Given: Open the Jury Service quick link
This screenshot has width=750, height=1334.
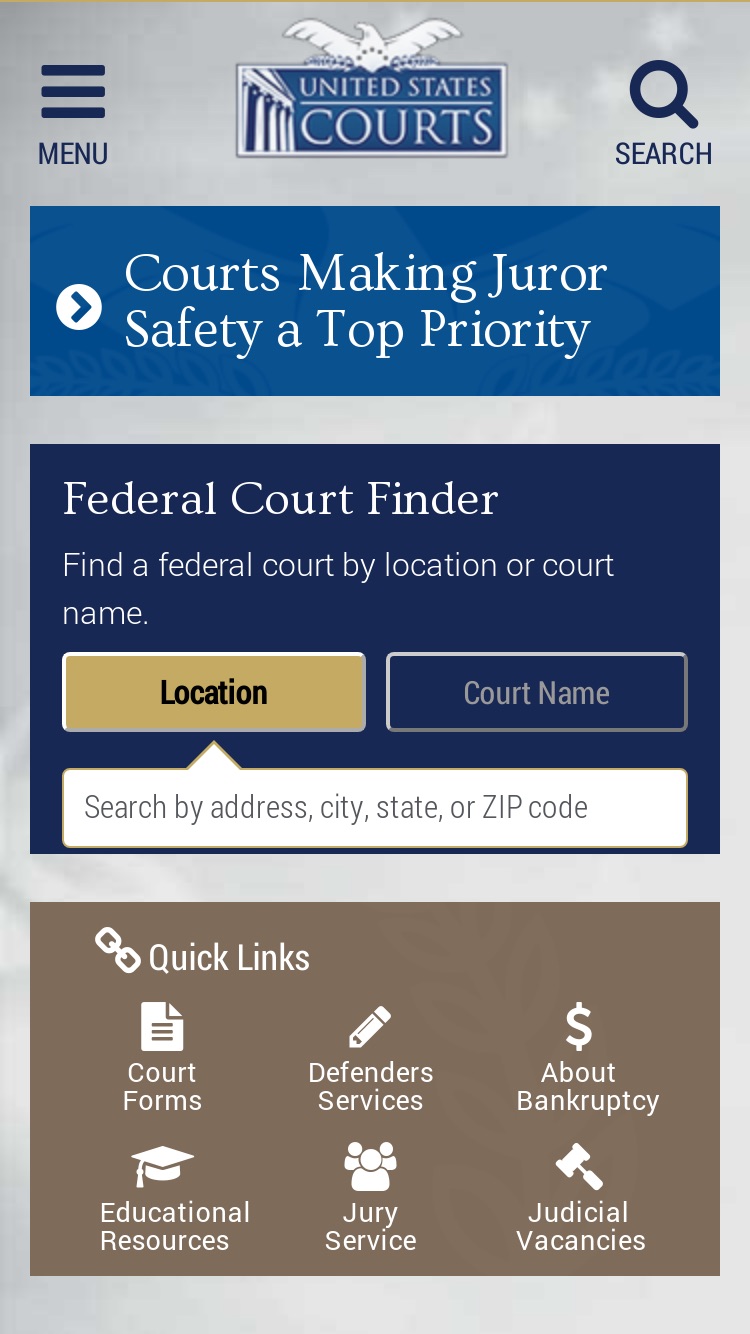Looking at the screenshot, I should 371,1198.
